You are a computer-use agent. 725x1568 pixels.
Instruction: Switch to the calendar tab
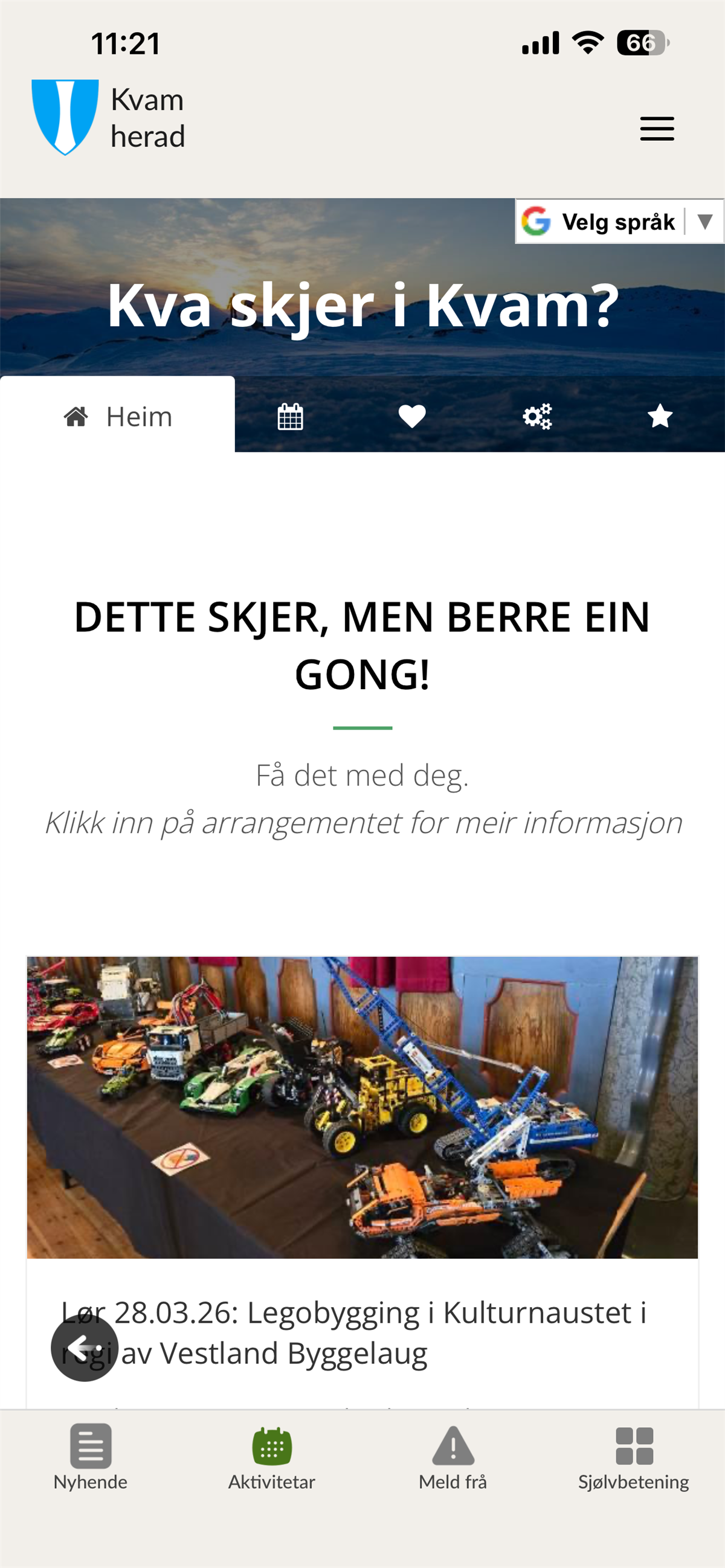tap(291, 417)
